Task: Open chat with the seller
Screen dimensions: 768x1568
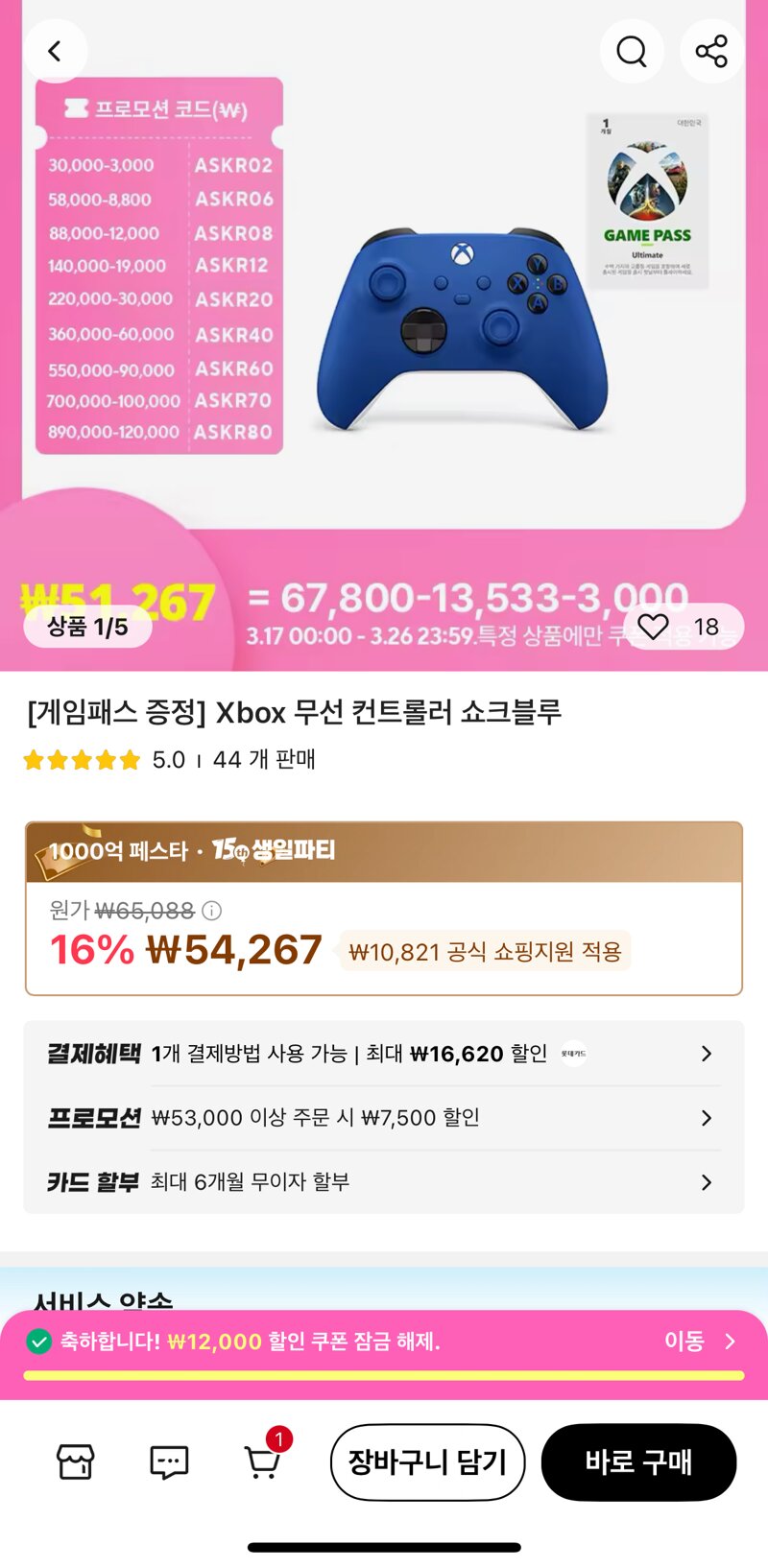Action: [169, 1461]
